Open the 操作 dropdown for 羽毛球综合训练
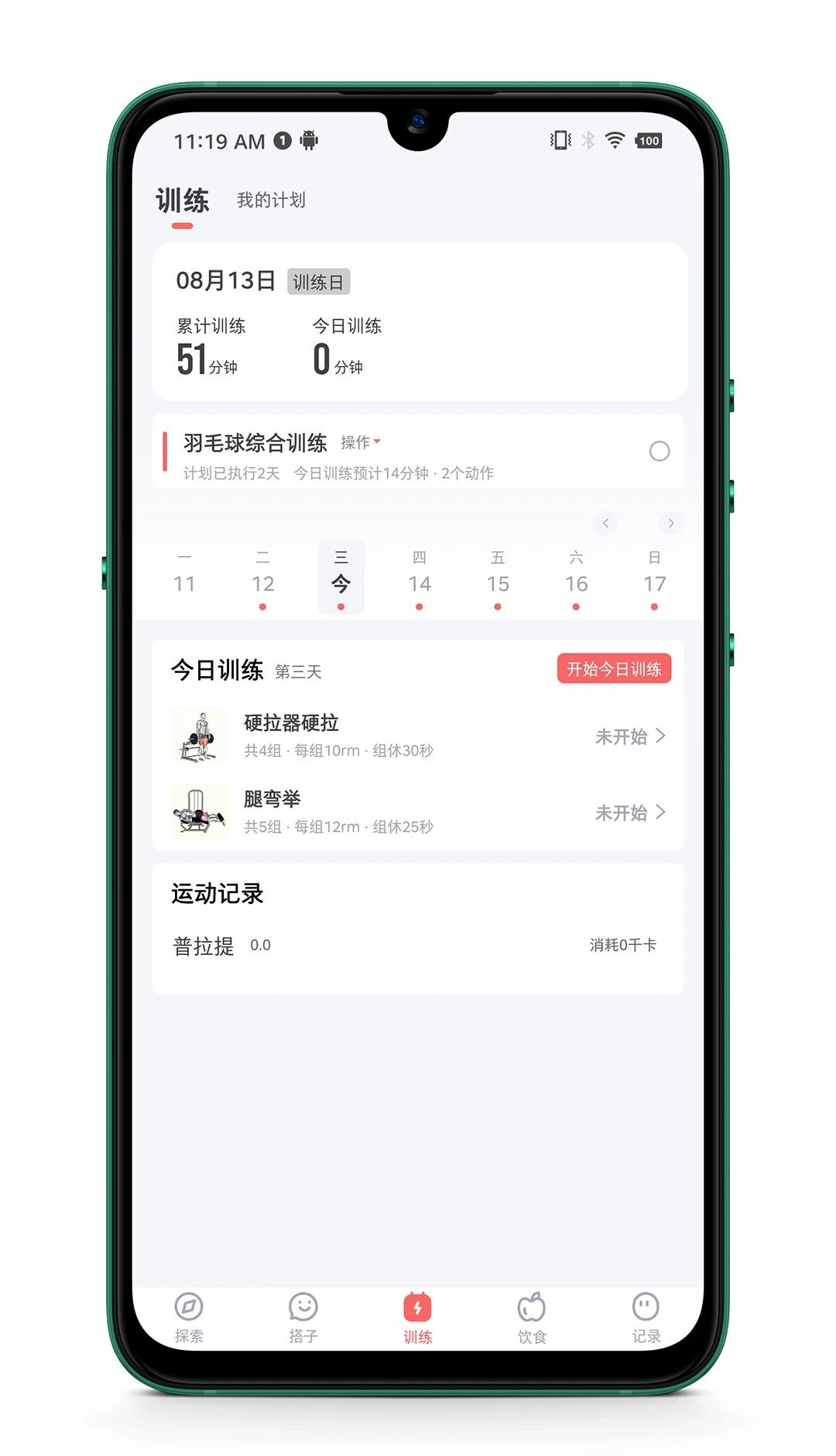 [361, 442]
